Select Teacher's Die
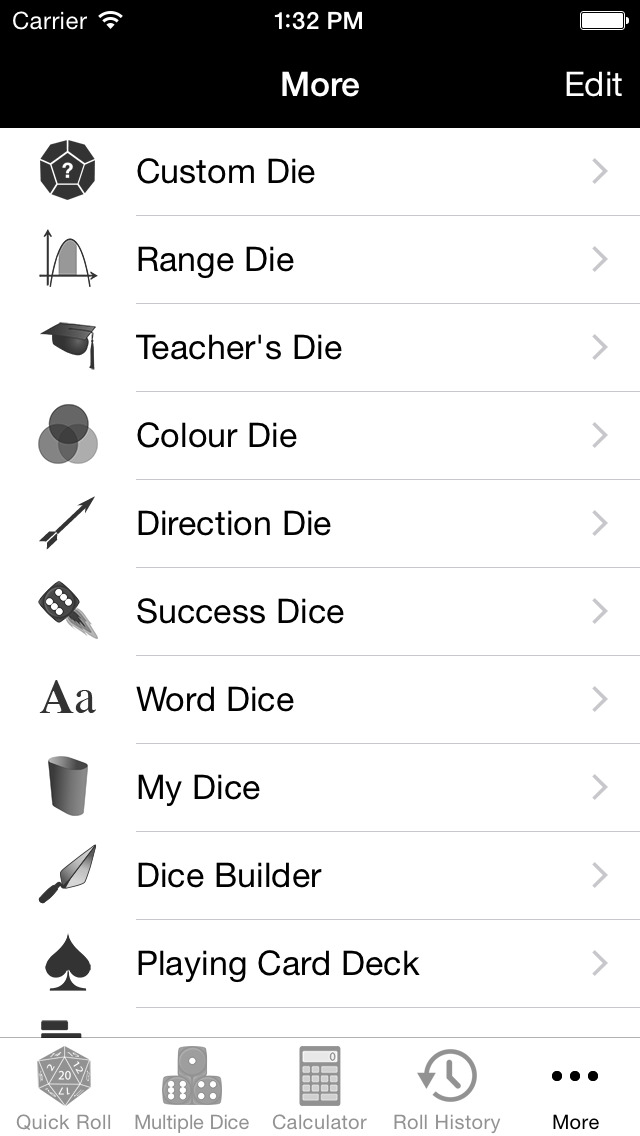640x1136 pixels. coord(320,348)
